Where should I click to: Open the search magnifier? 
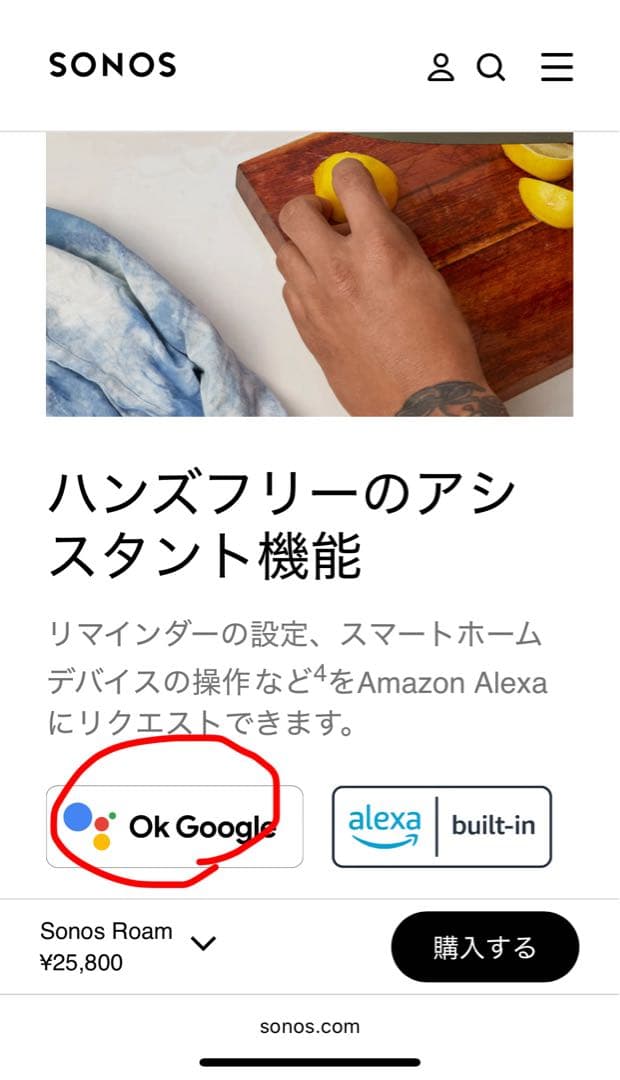[x=491, y=67]
